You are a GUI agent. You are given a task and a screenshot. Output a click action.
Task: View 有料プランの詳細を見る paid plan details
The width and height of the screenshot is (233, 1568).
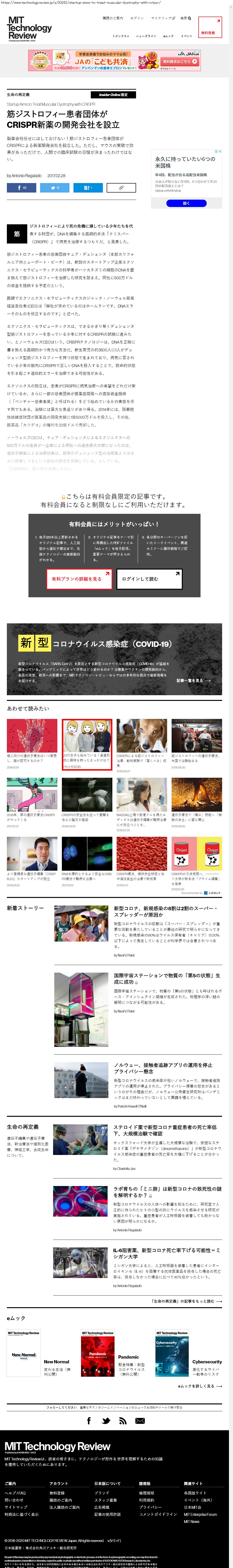pyautogui.click(x=80, y=579)
